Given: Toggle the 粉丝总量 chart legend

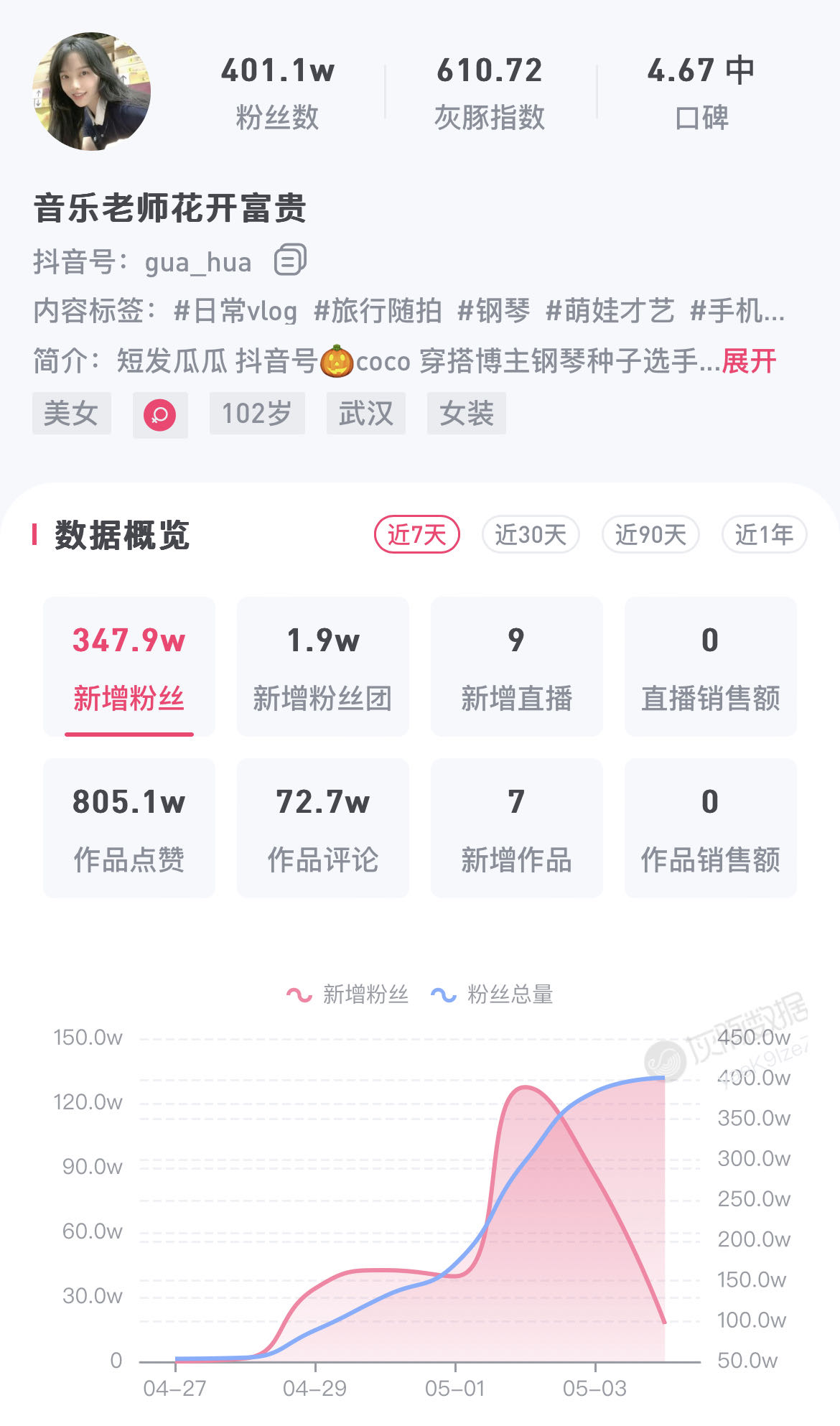Looking at the screenshot, I should (493, 994).
